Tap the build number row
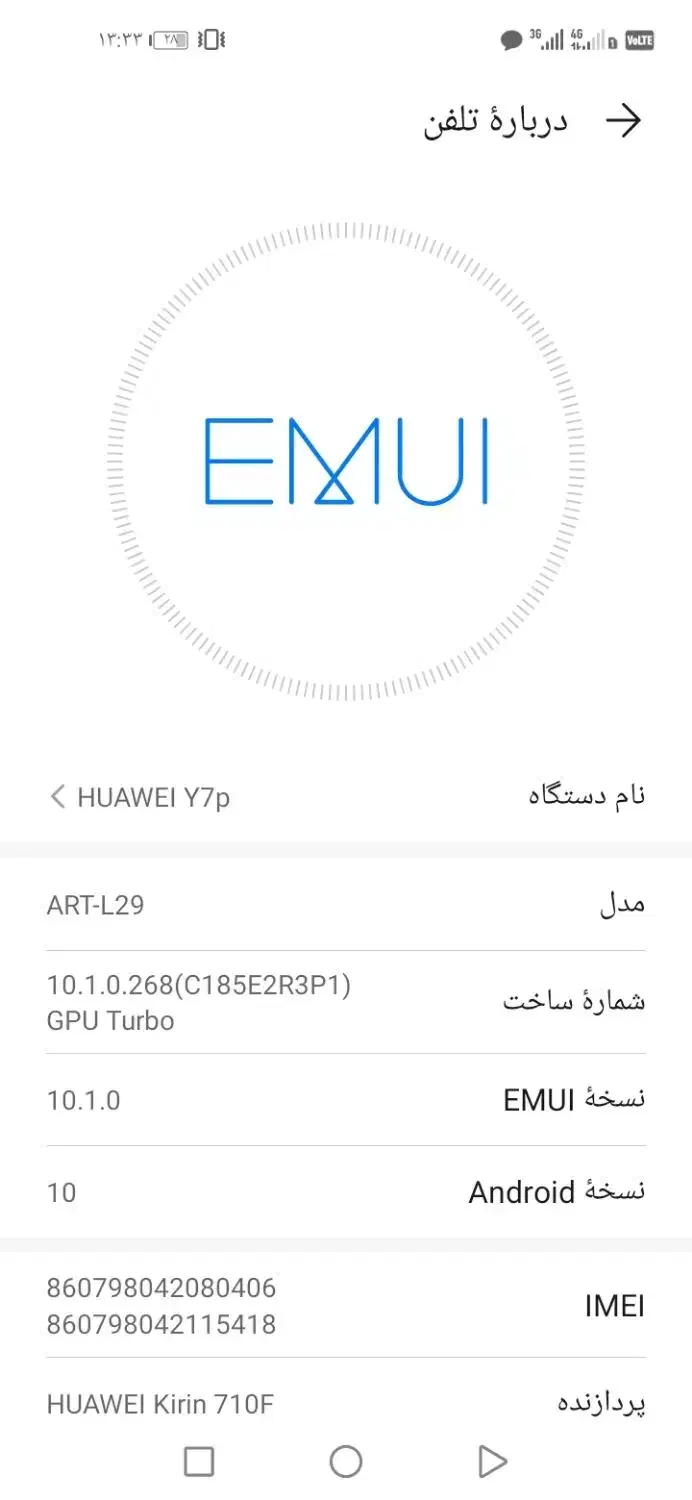Screen dimensions: 692x1500 tap(346, 1002)
